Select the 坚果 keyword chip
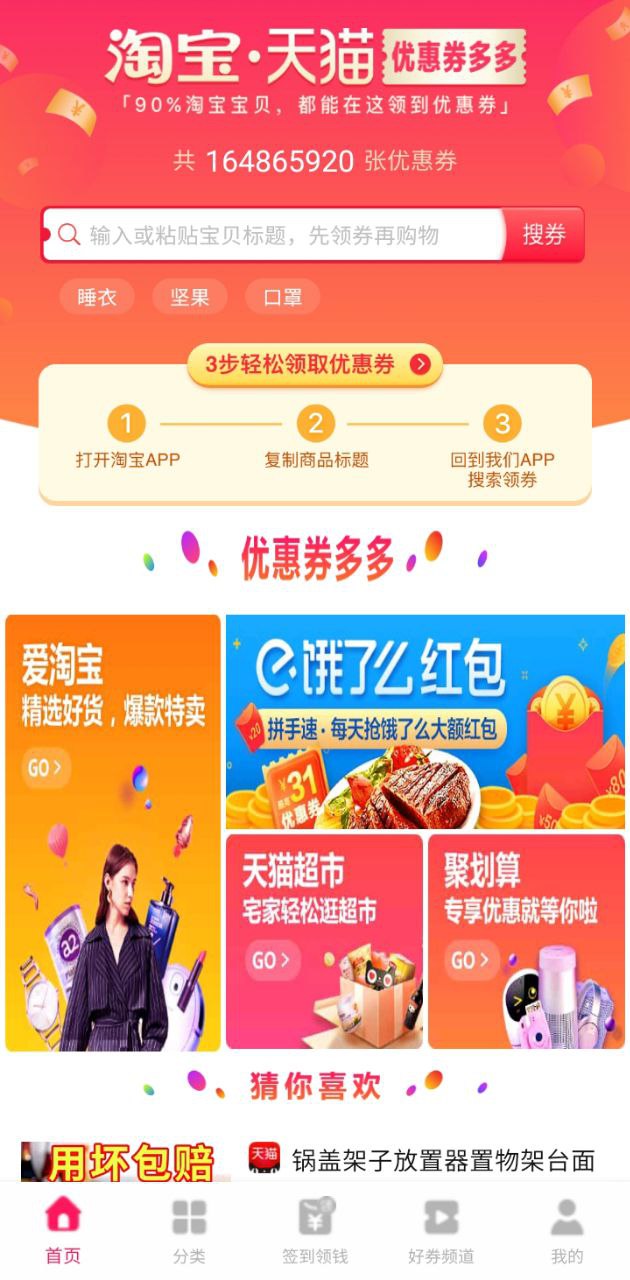The image size is (630, 1280). (190, 297)
